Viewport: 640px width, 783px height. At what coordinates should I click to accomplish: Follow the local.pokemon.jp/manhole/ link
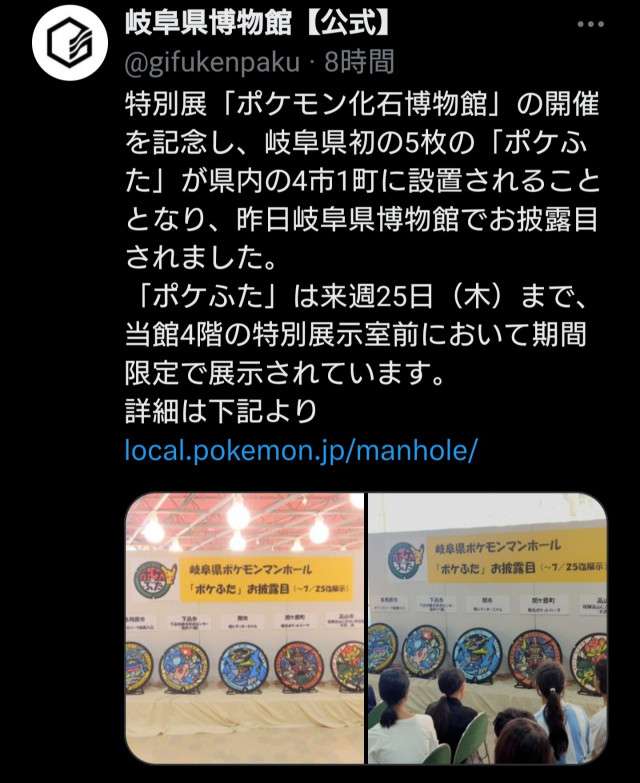[x=302, y=450]
